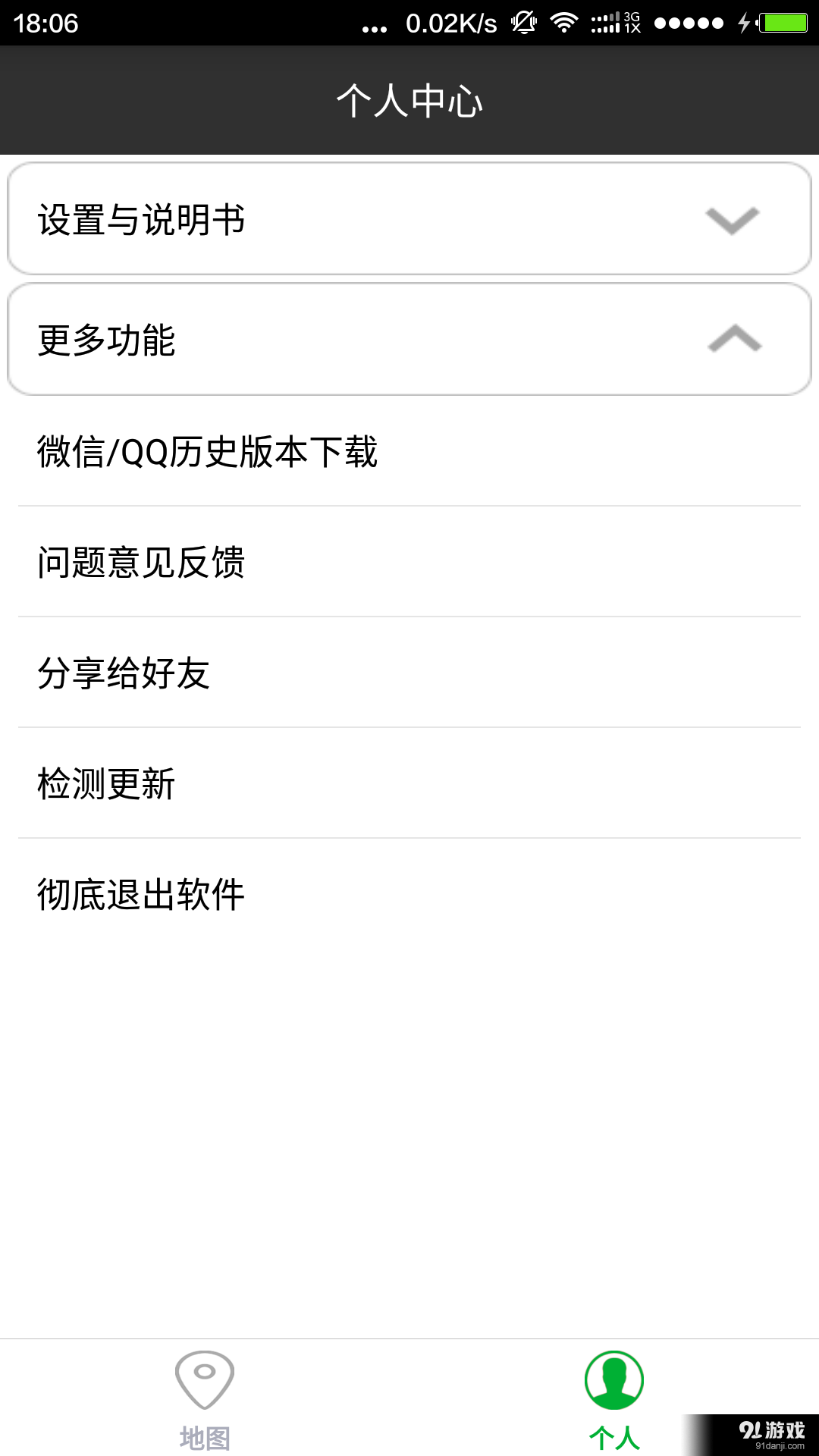Tap the green person icon for 个人 tab
Viewport: 819px width, 1456px height.
(614, 1380)
